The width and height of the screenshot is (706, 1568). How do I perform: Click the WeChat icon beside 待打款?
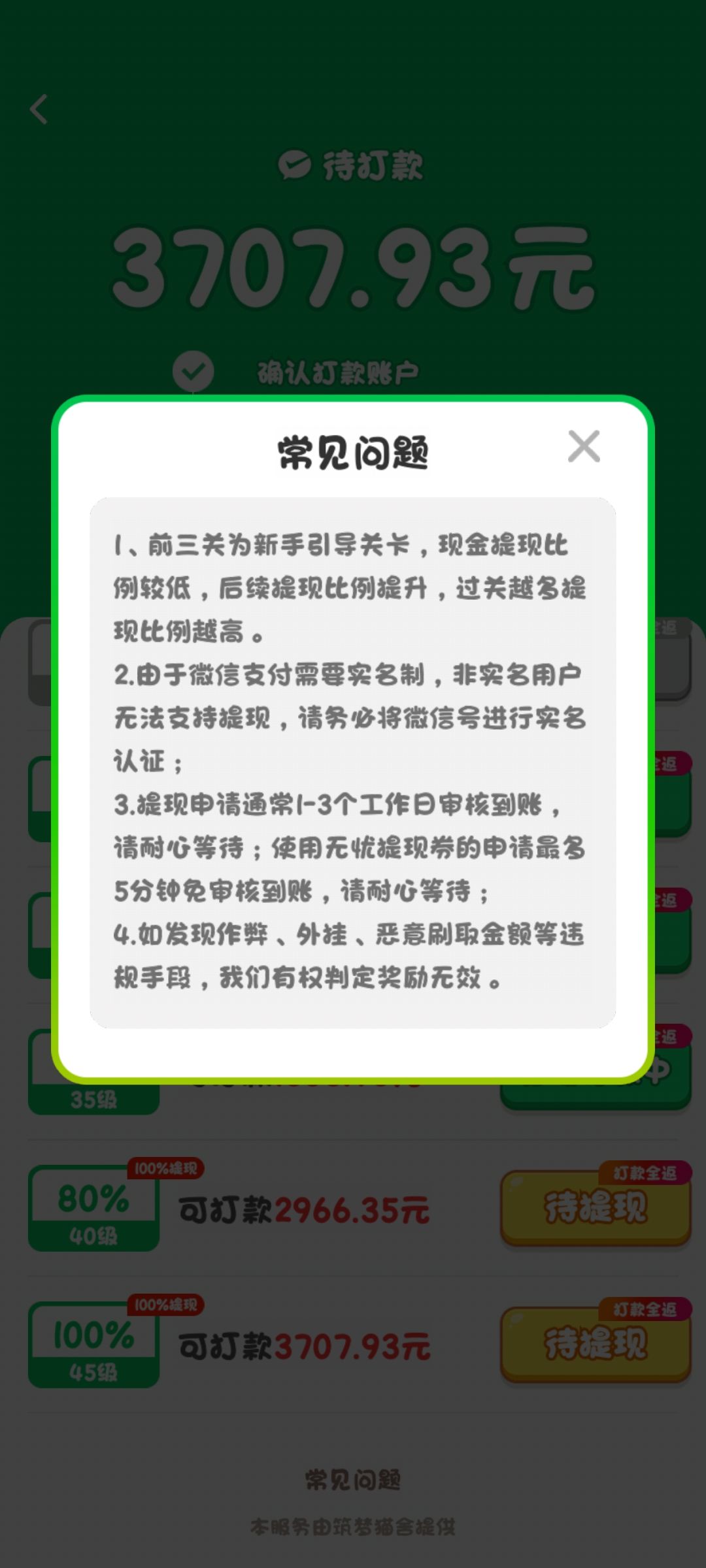pos(295,165)
